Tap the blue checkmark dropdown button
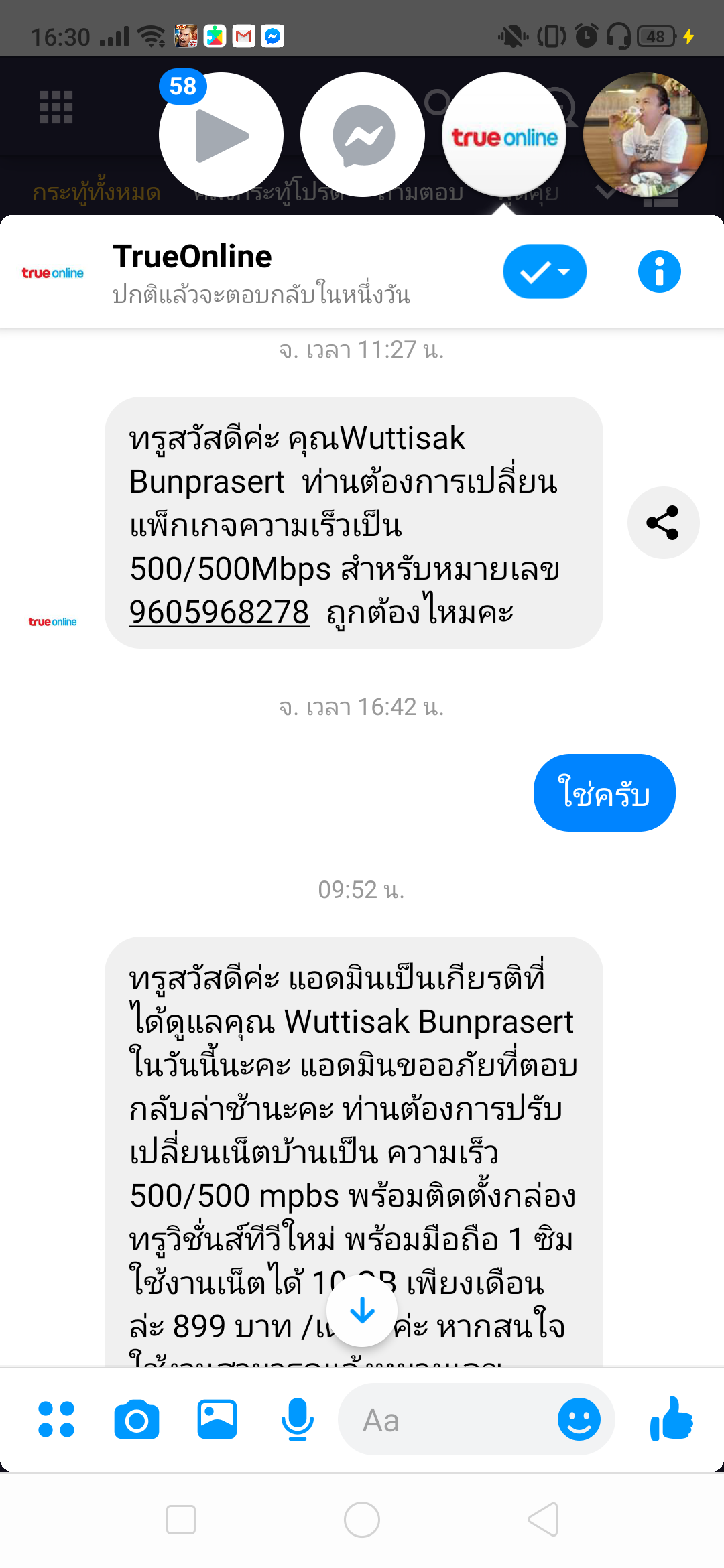This screenshot has height=1568, width=724. 544,271
